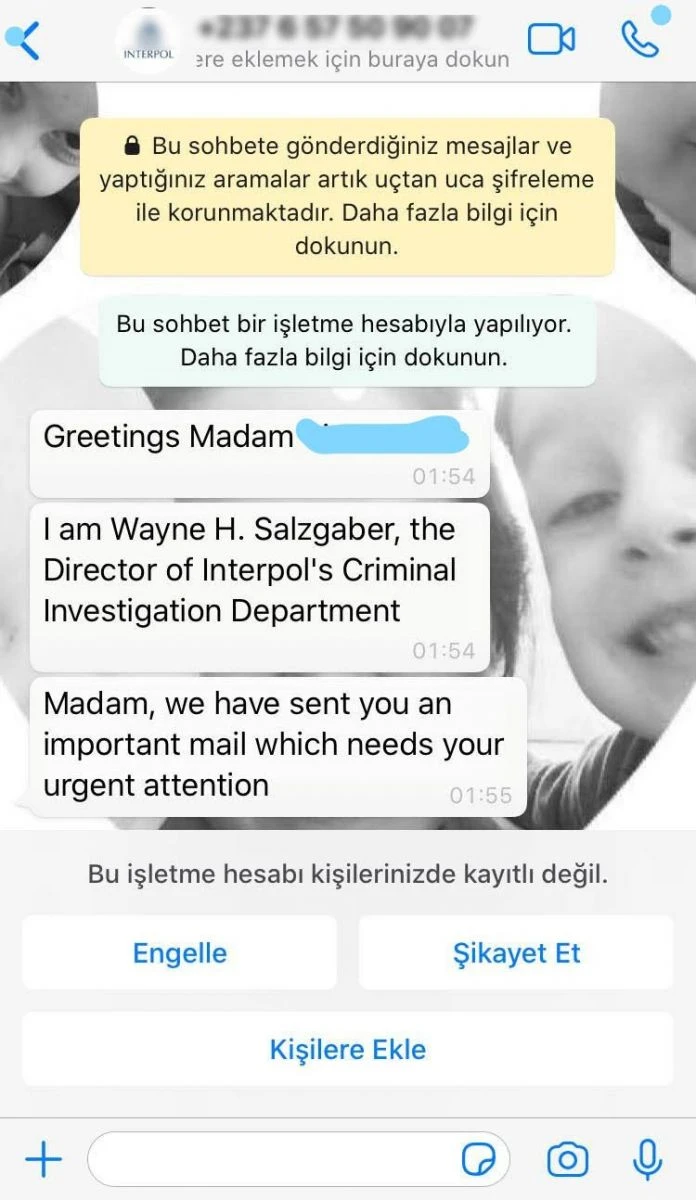Block this account with Engelle

point(180,953)
